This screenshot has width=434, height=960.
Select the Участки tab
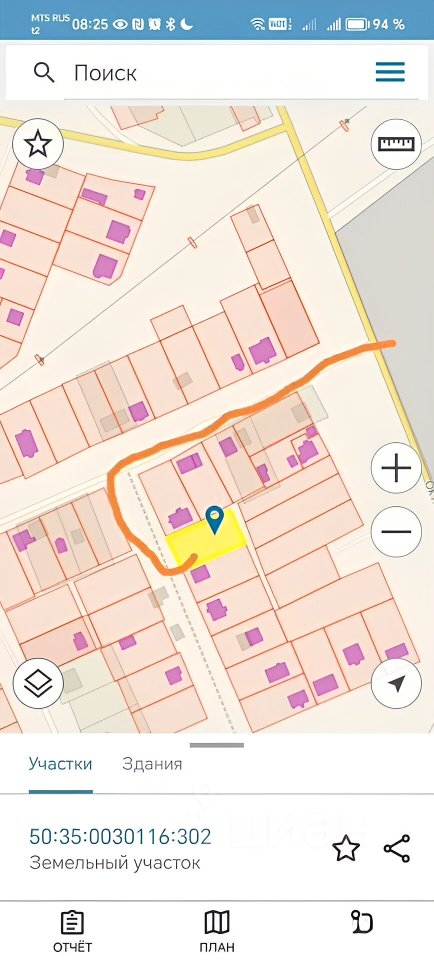pos(61,763)
